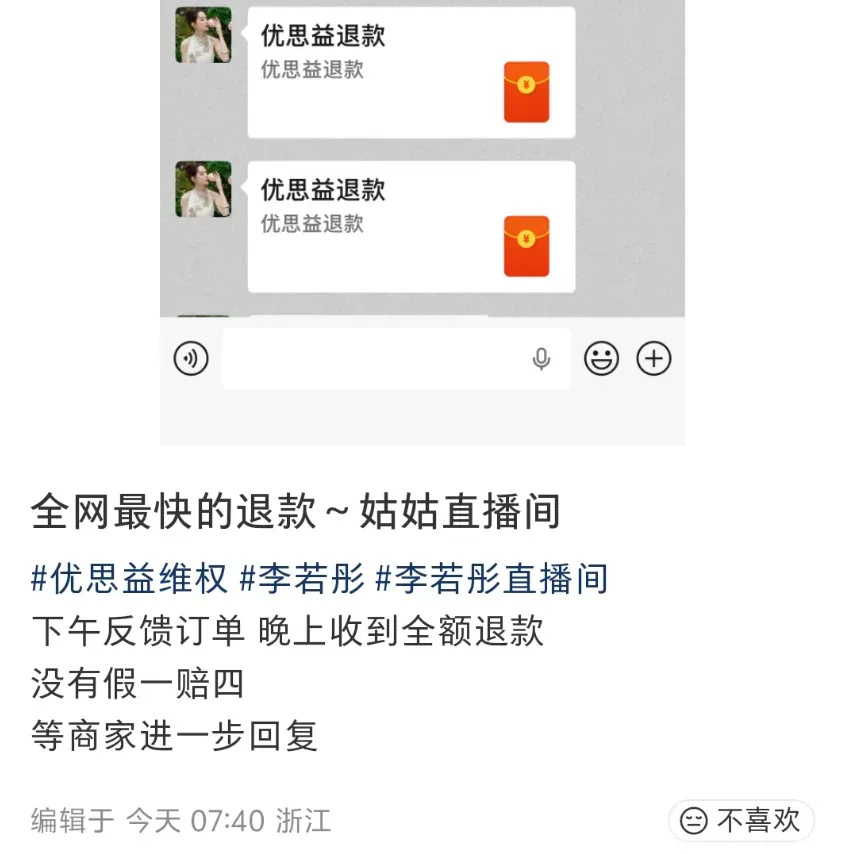Switch to voice message mode with the speaker icon
Screen dimensions: 842x854
coord(192,358)
